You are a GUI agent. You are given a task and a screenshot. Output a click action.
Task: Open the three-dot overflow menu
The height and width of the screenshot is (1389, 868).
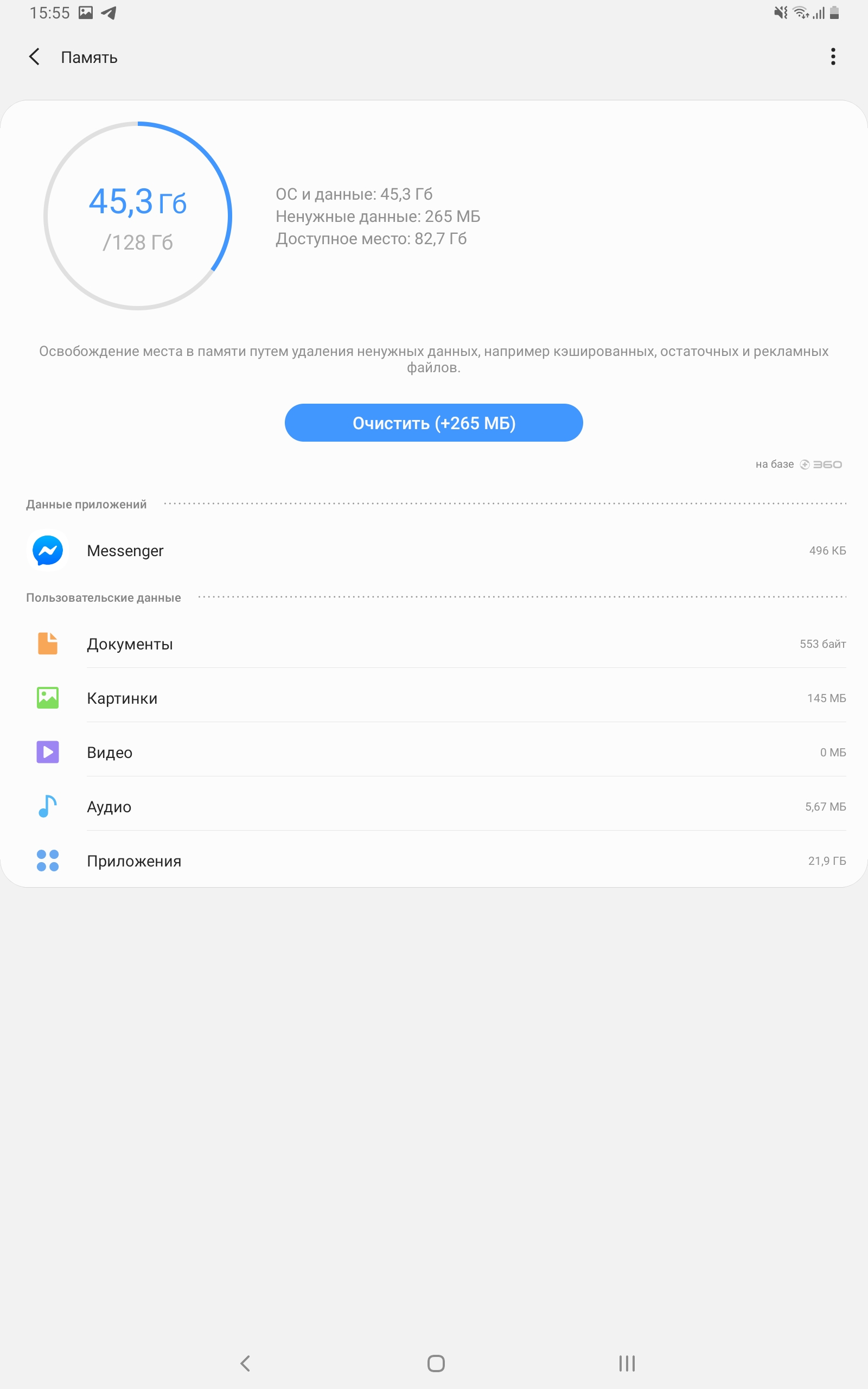pos(832,57)
